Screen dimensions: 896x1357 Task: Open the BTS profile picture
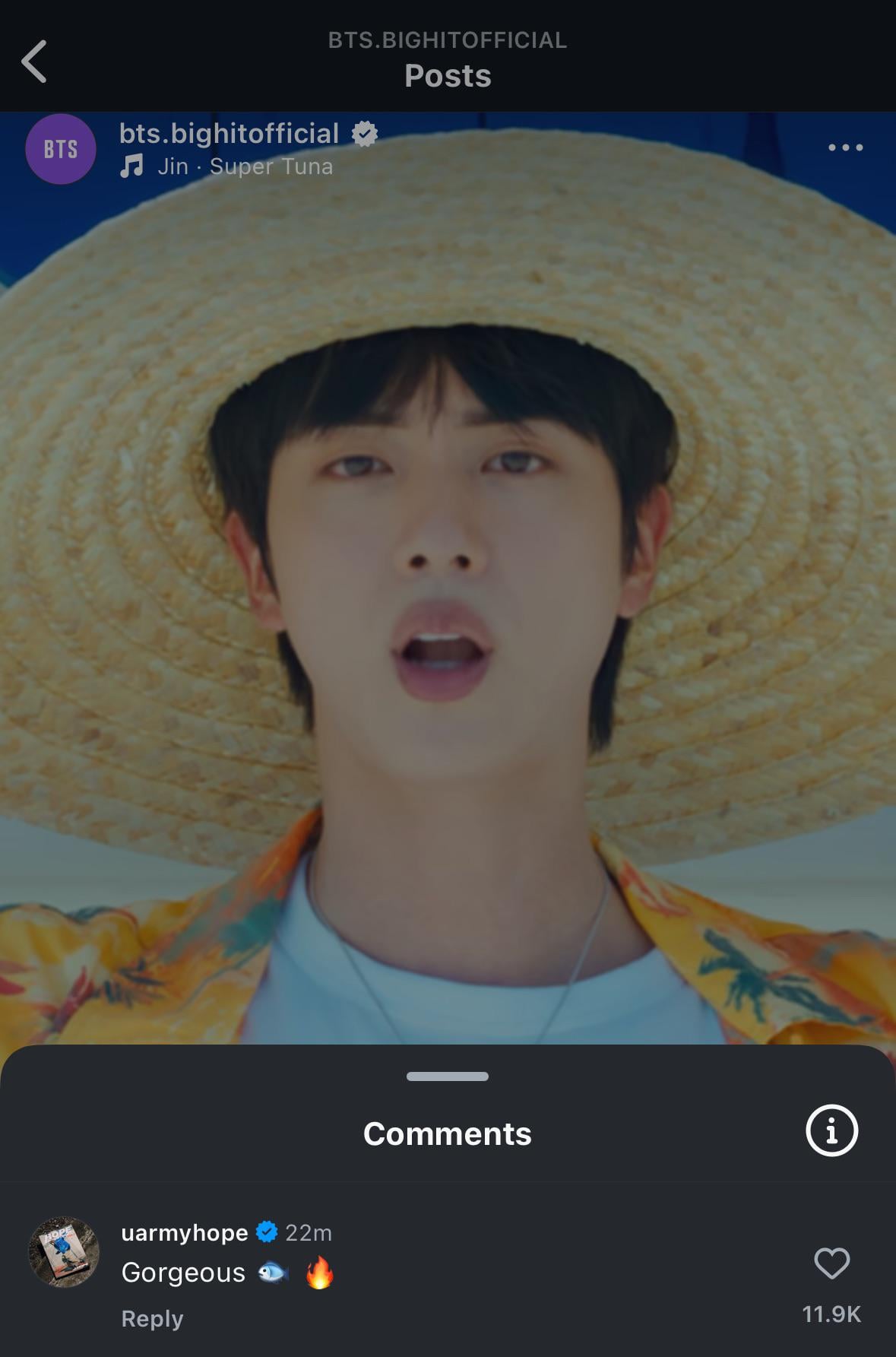61,149
